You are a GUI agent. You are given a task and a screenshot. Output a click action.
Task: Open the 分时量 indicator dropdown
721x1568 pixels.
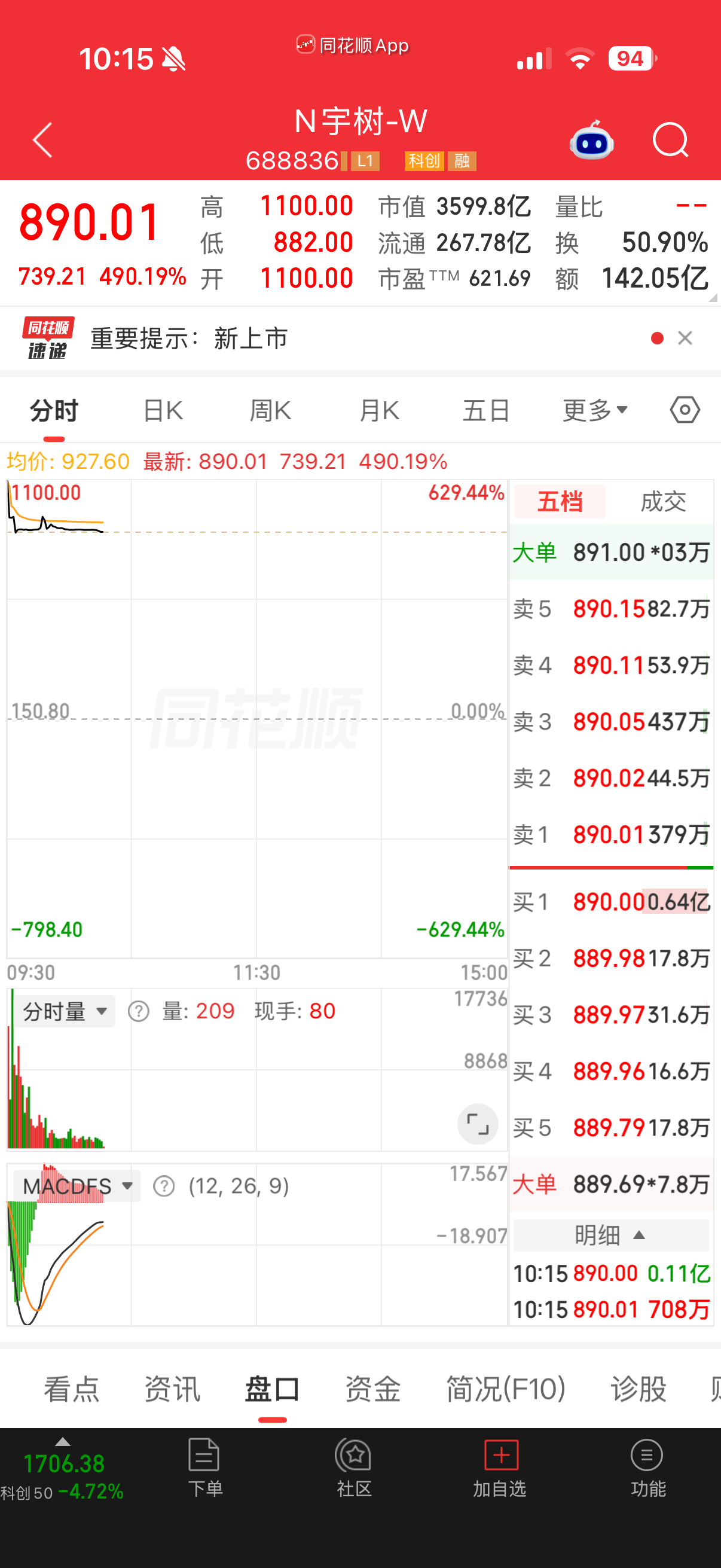pyautogui.click(x=65, y=1012)
